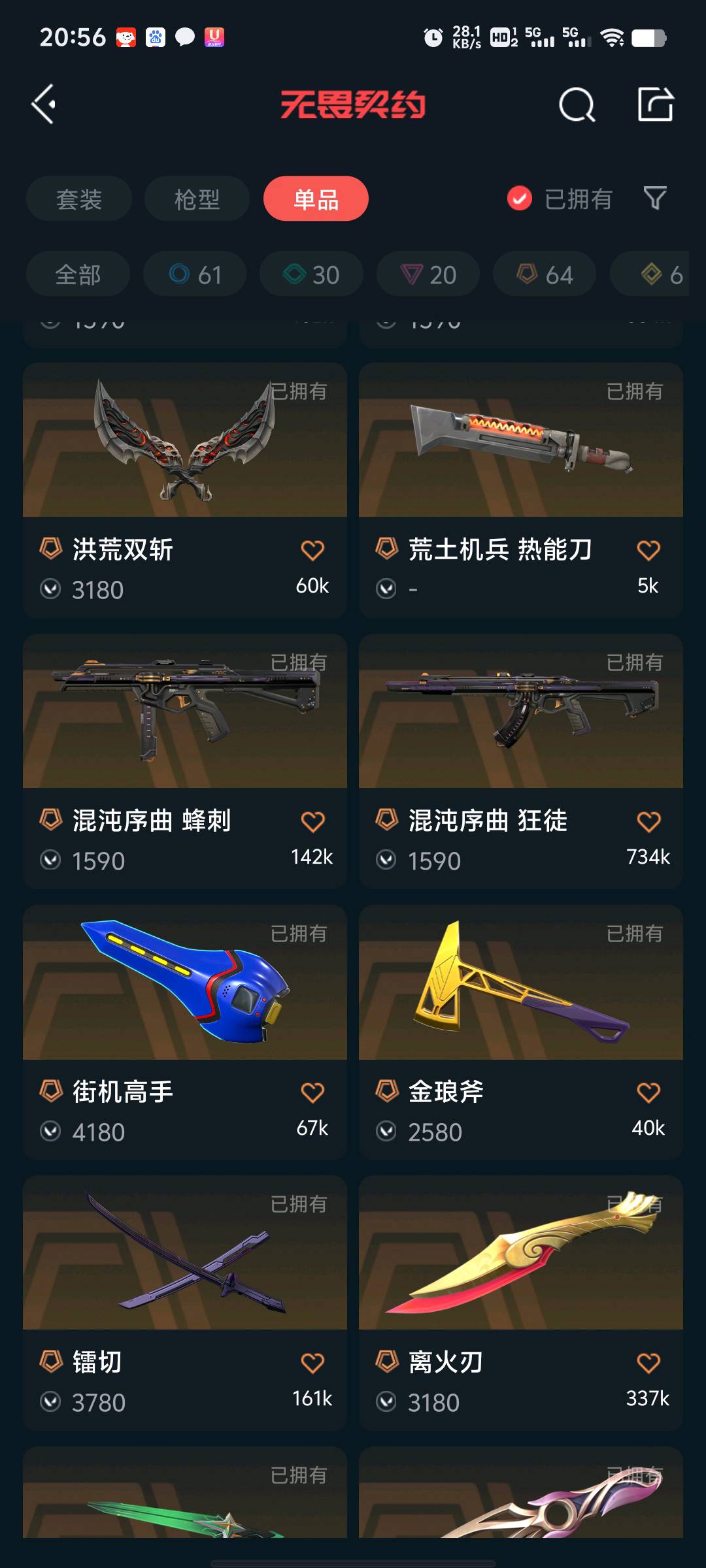The width and height of the screenshot is (706, 1568).
Task: Open the funnel filter icon
Action: 655,198
